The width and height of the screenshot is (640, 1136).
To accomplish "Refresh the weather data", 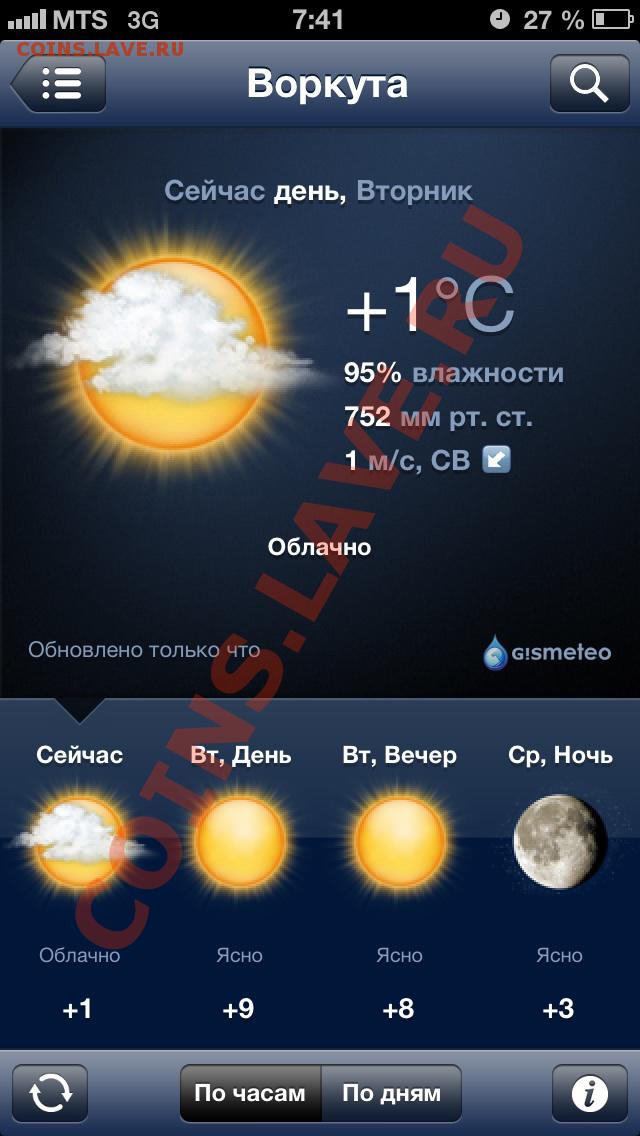I will point(50,1093).
